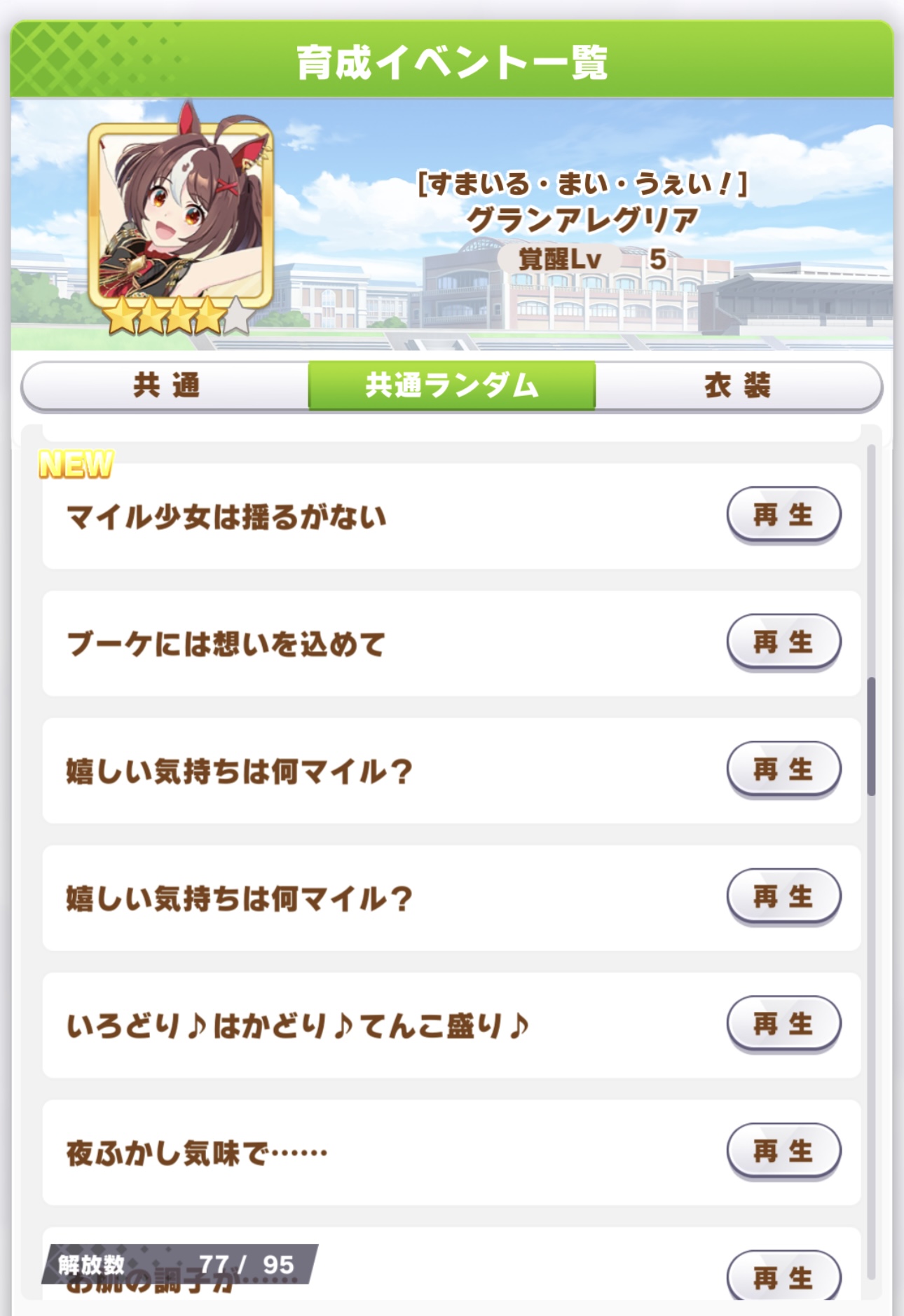
Task: Tap 再生 for ブーケには想いを込めて
Action: [783, 642]
